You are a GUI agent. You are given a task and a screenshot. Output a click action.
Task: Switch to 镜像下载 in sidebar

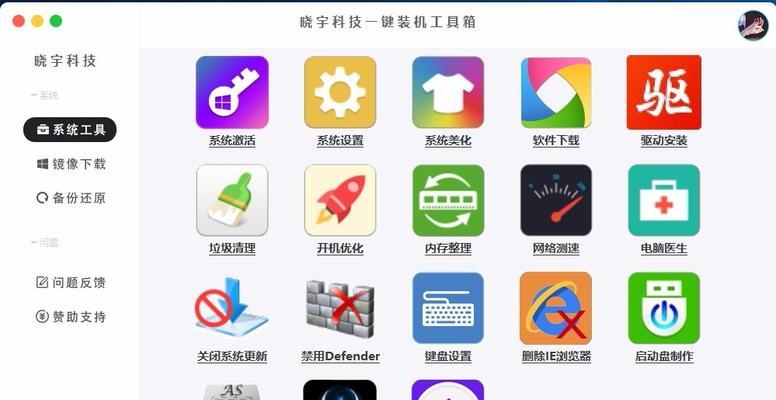point(70,164)
